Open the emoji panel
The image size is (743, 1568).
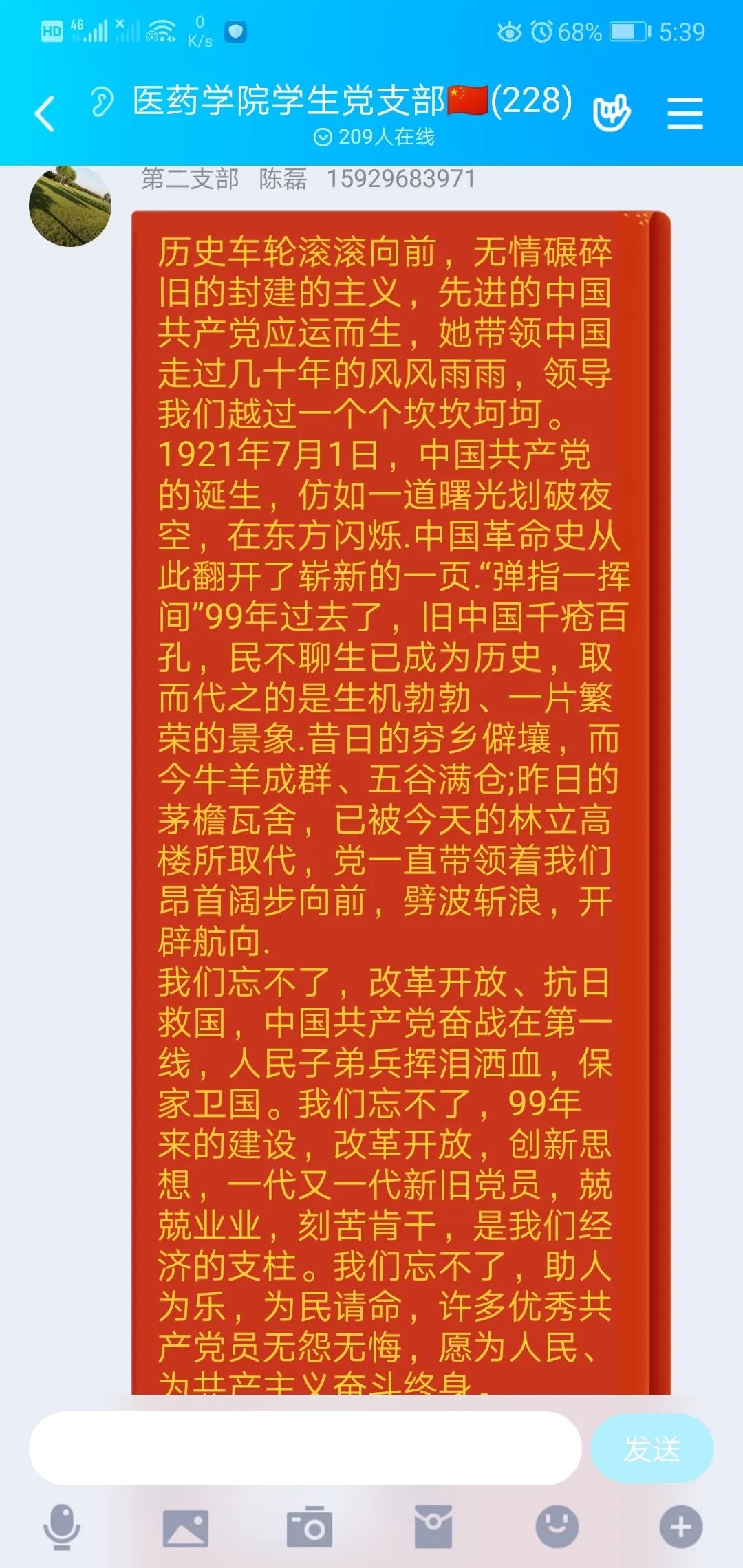(557, 1527)
